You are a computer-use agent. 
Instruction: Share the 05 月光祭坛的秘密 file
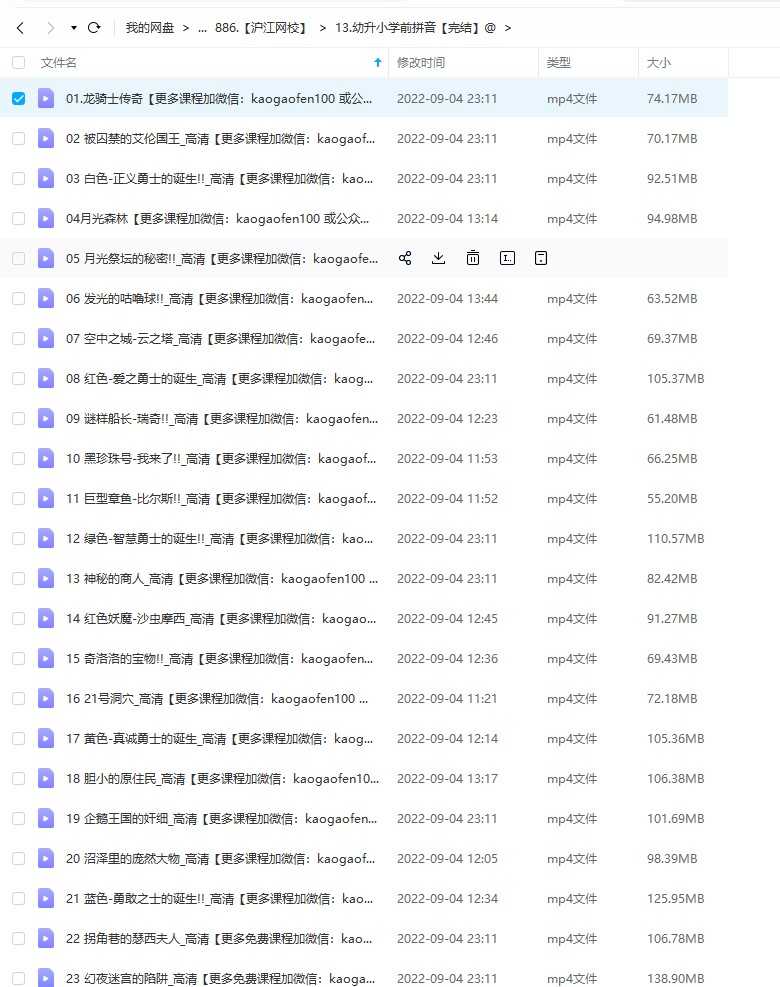pyautogui.click(x=405, y=258)
